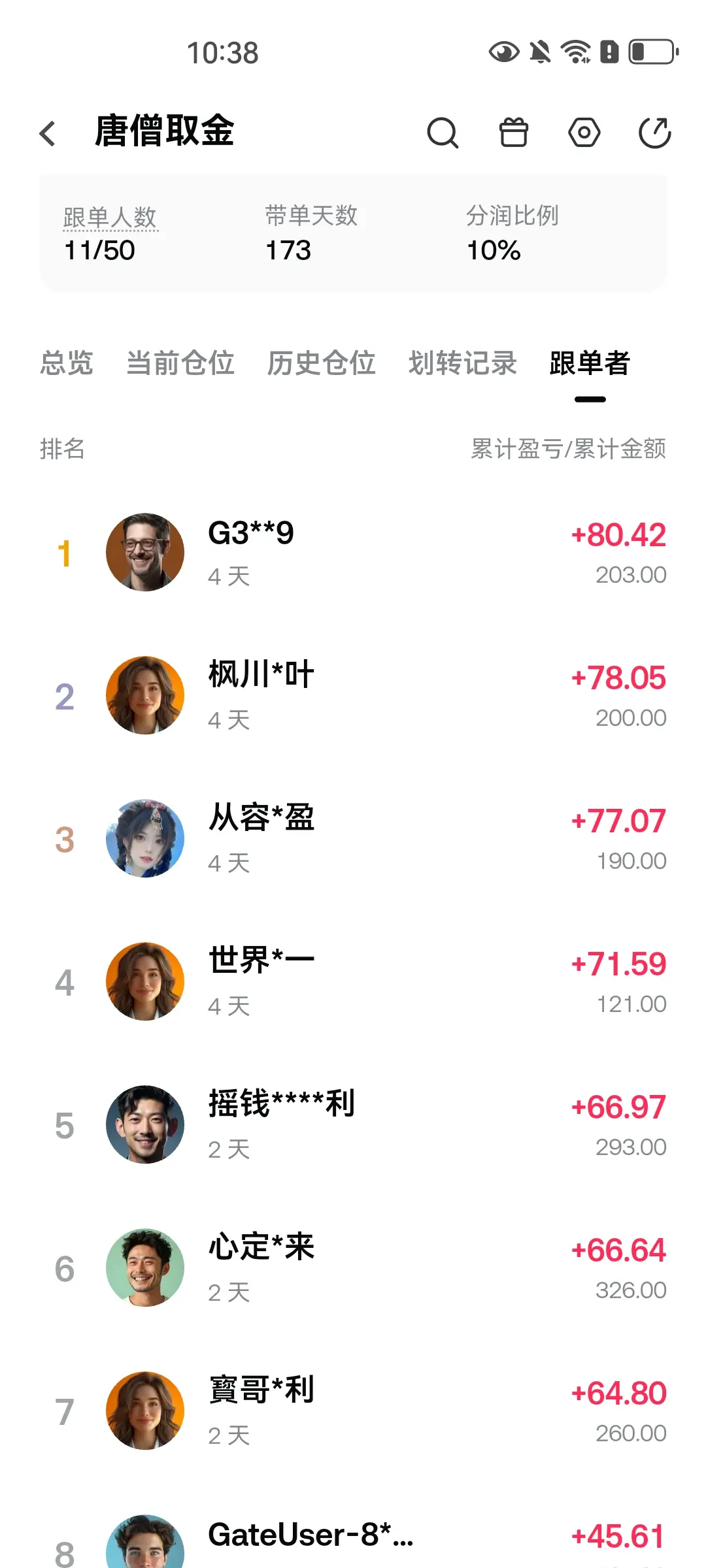Open follower 摇钱****利
Image resolution: width=706 pixels, height=1568 pixels.
[353, 1125]
